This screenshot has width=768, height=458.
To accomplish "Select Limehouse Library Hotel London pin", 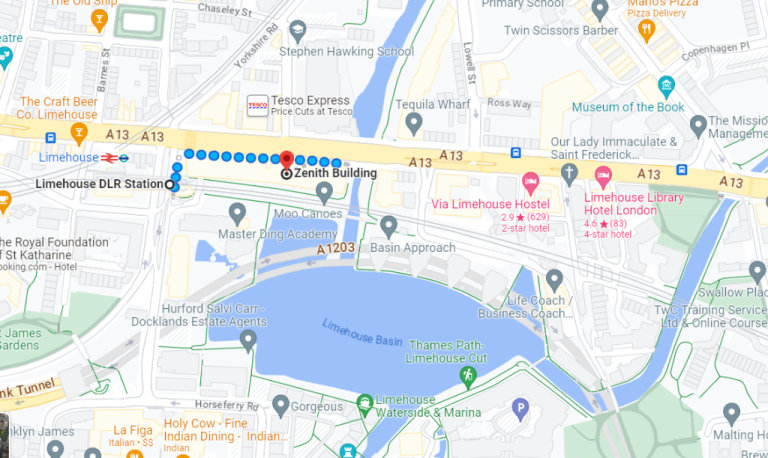I will [603, 177].
